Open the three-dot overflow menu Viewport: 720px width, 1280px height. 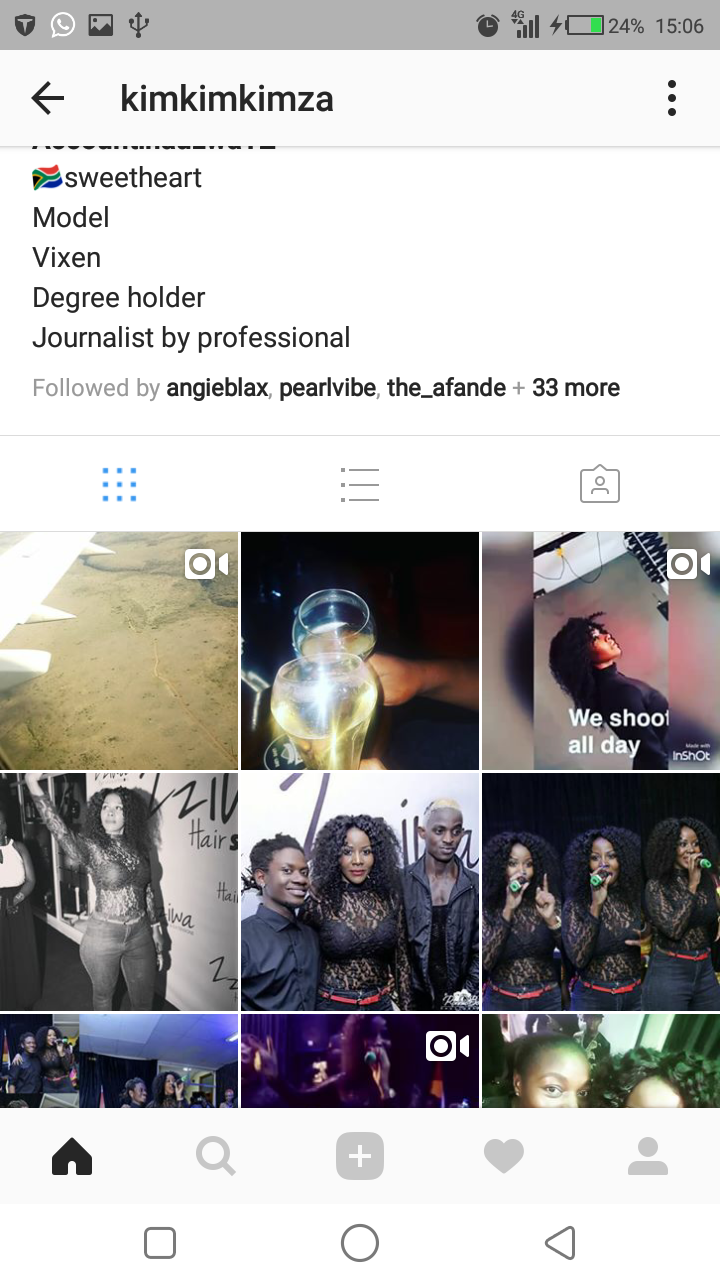672,98
